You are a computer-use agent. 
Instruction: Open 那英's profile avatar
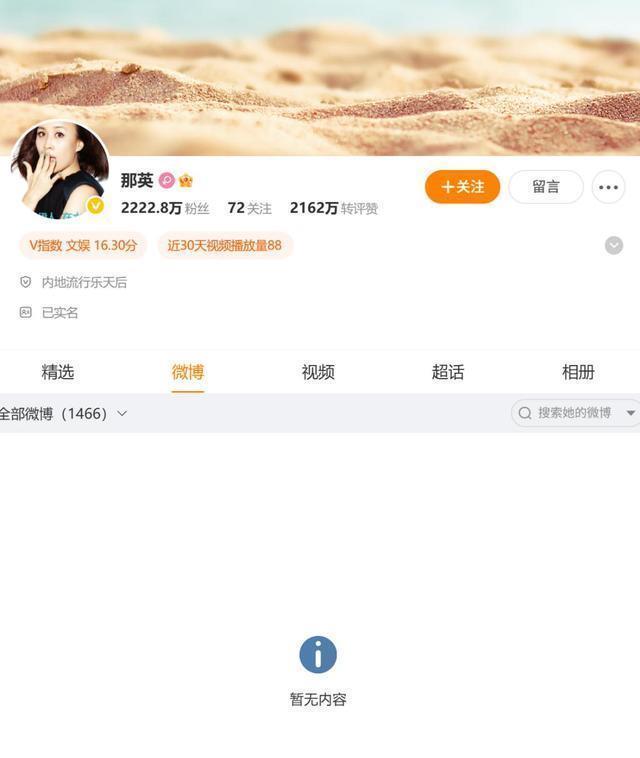point(60,170)
